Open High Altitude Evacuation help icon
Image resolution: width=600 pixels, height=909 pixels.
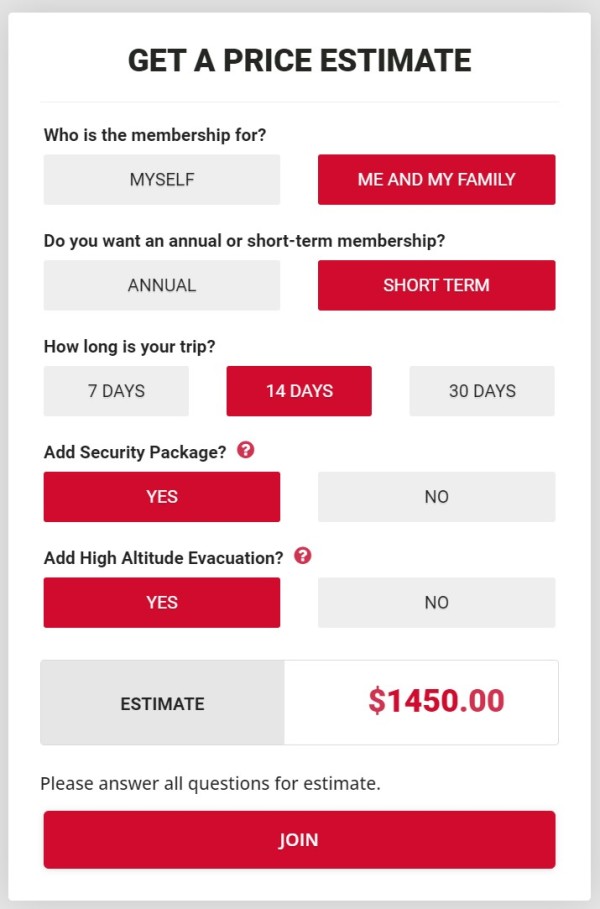[303, 555]
